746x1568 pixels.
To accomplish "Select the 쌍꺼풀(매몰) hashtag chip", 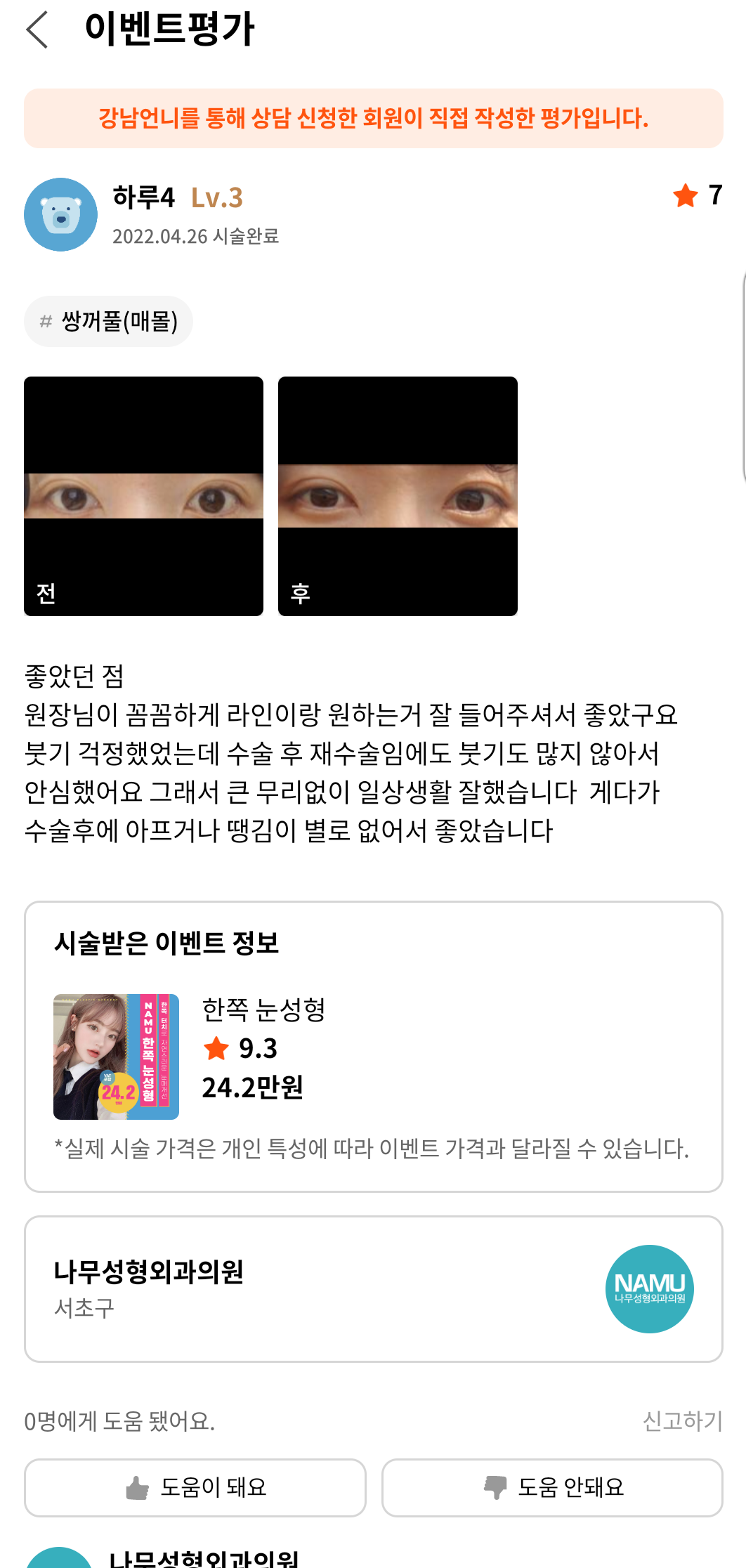I will pyautogui.click(x=109, y=322).
